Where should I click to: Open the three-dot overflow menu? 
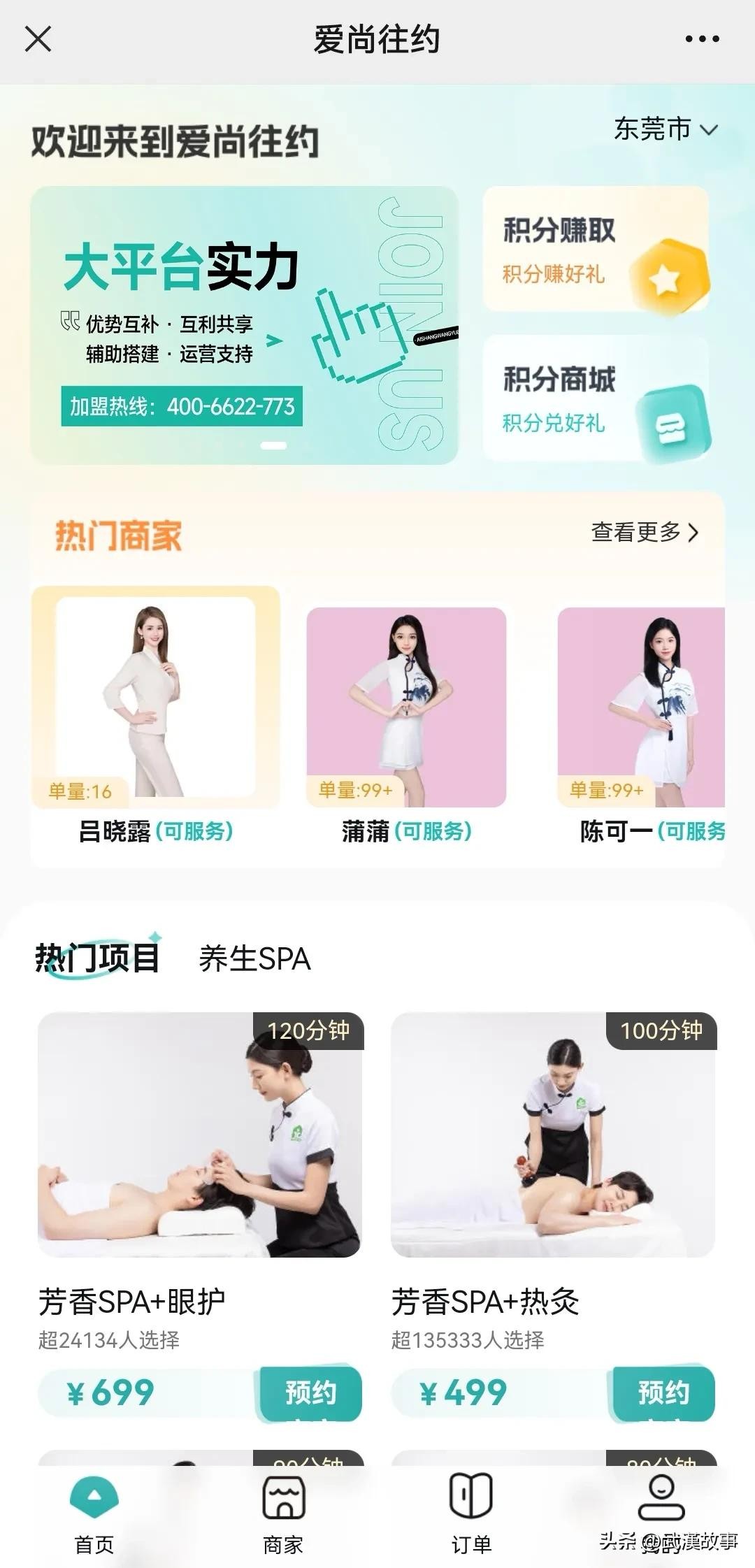[x=702, y=39]
